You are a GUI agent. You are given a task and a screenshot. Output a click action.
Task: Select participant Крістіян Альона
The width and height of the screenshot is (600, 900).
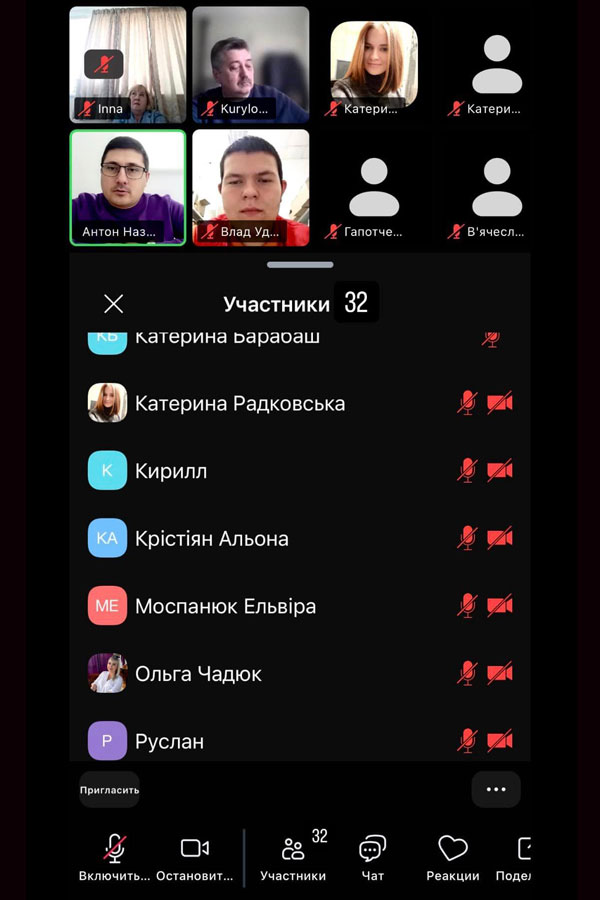tap(212, 538)
